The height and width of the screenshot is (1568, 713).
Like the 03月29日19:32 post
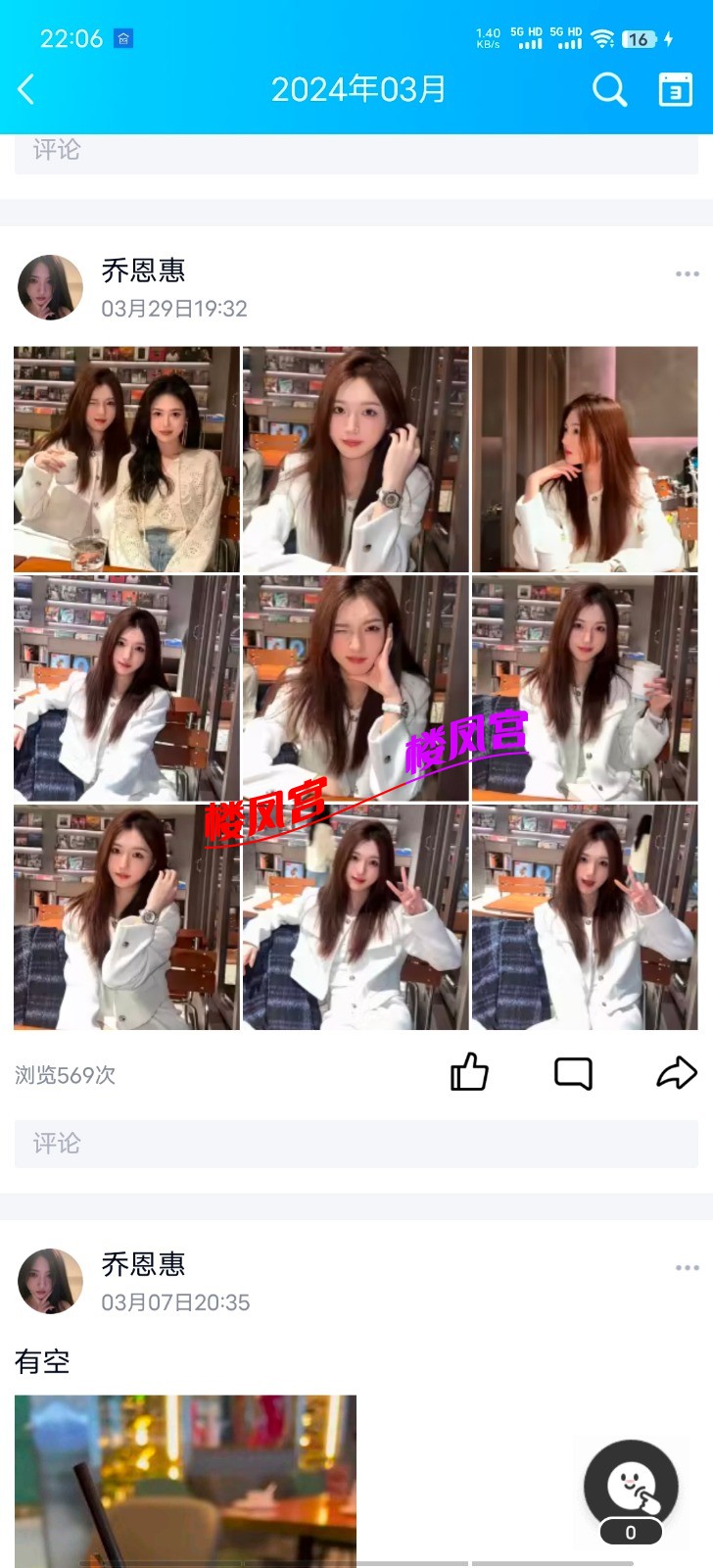[469, 1072]
